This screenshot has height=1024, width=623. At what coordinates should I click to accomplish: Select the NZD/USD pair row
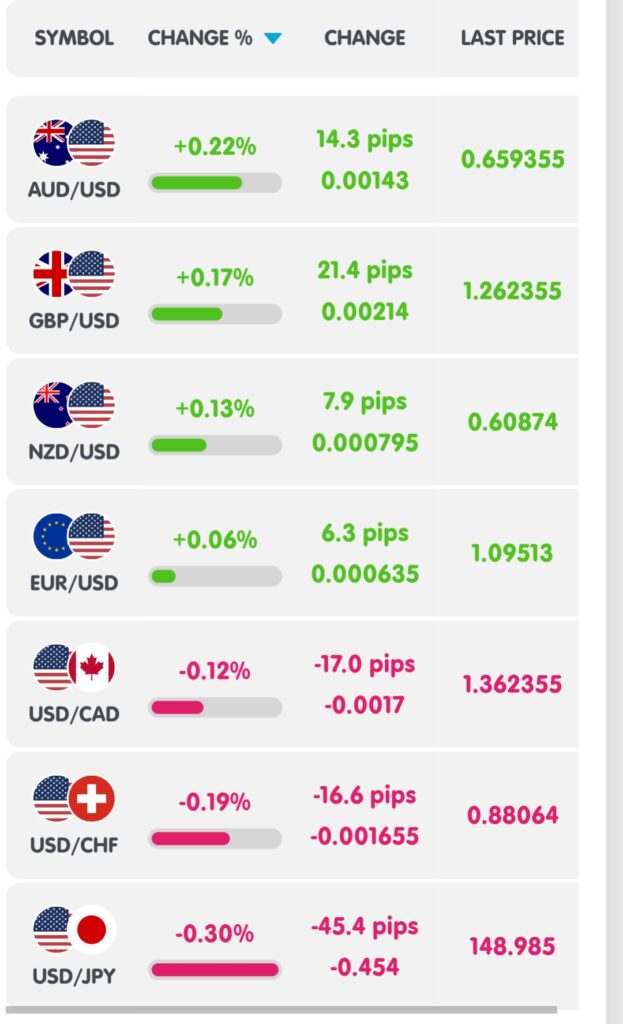tap(74, 422)
